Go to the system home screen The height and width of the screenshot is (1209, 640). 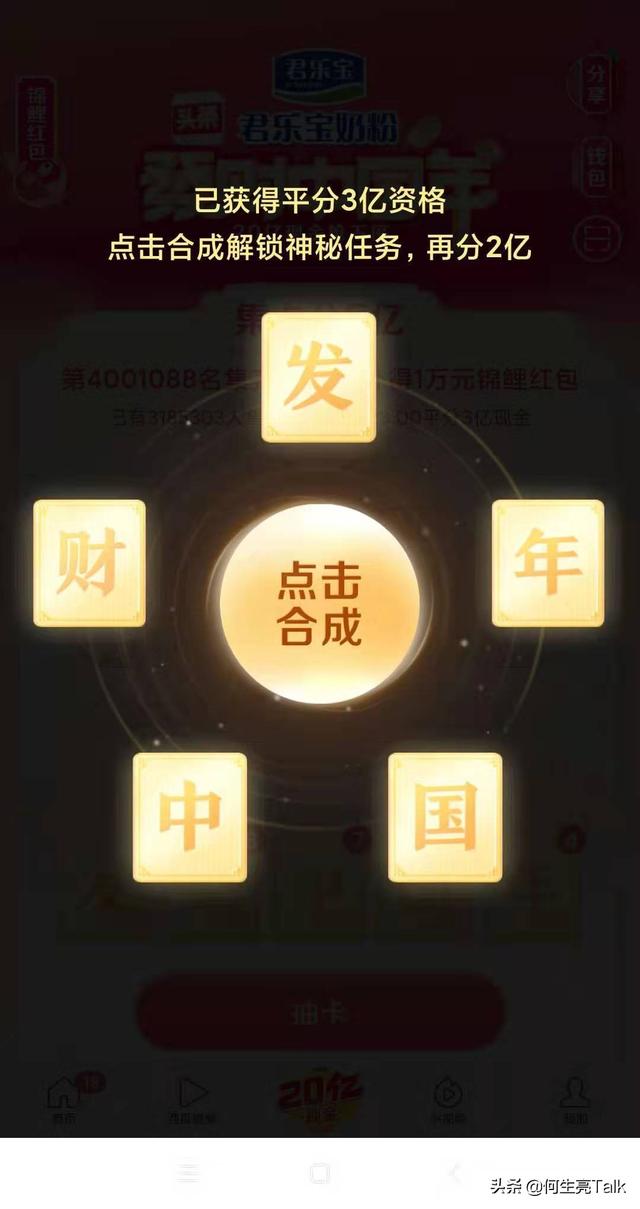pos(319,1173)
